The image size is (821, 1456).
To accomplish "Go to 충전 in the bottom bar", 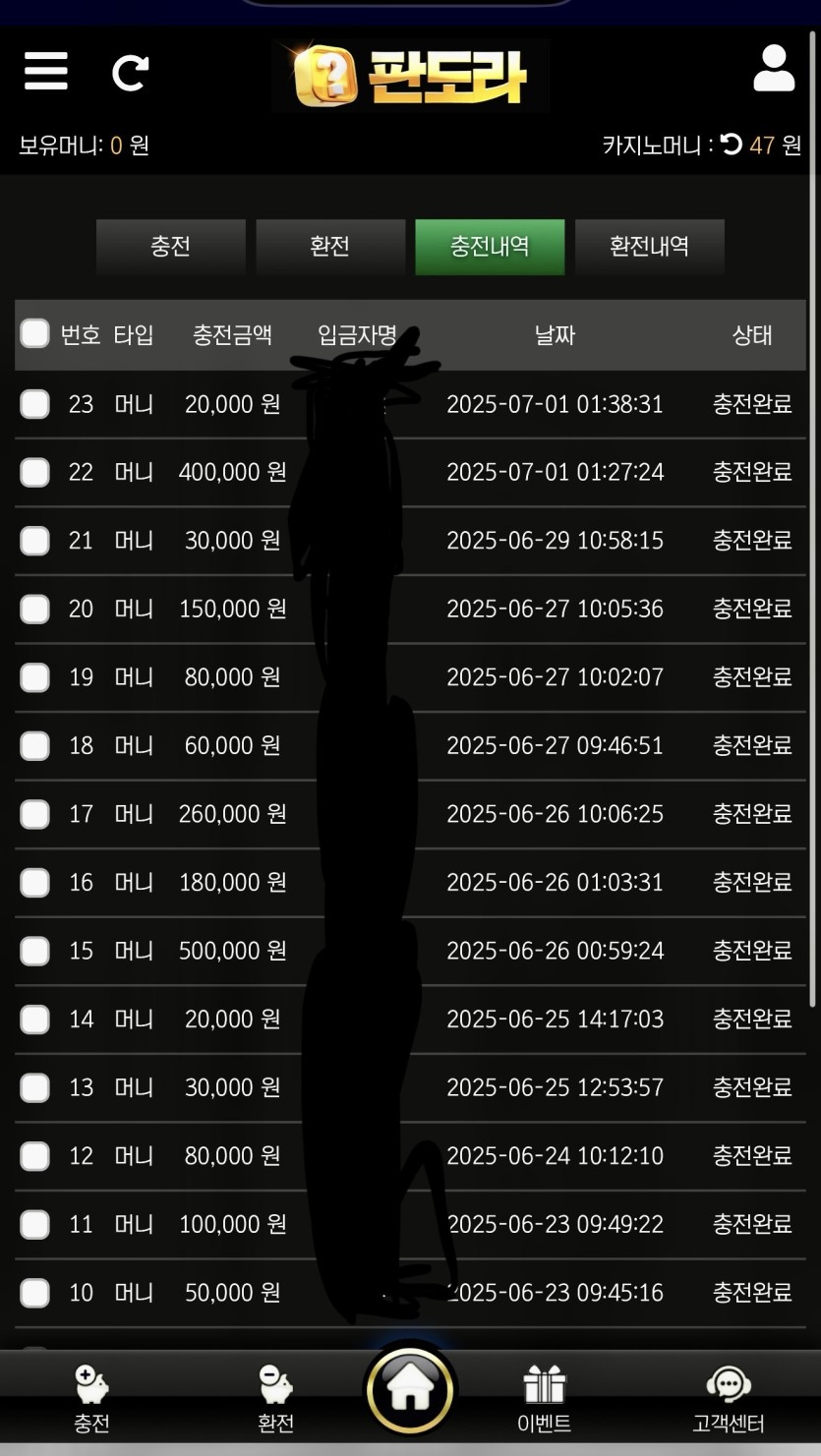I will tap(91, 1400).
